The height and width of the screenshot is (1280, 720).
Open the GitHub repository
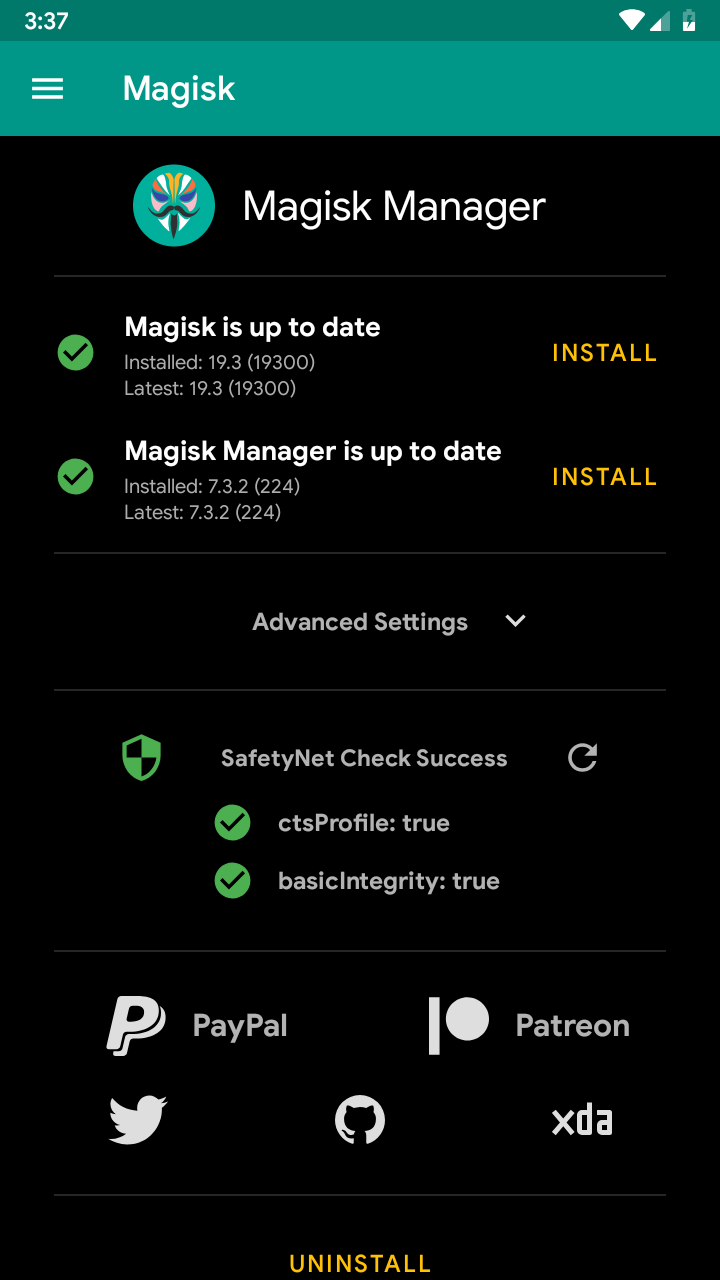coord(360,1119)
